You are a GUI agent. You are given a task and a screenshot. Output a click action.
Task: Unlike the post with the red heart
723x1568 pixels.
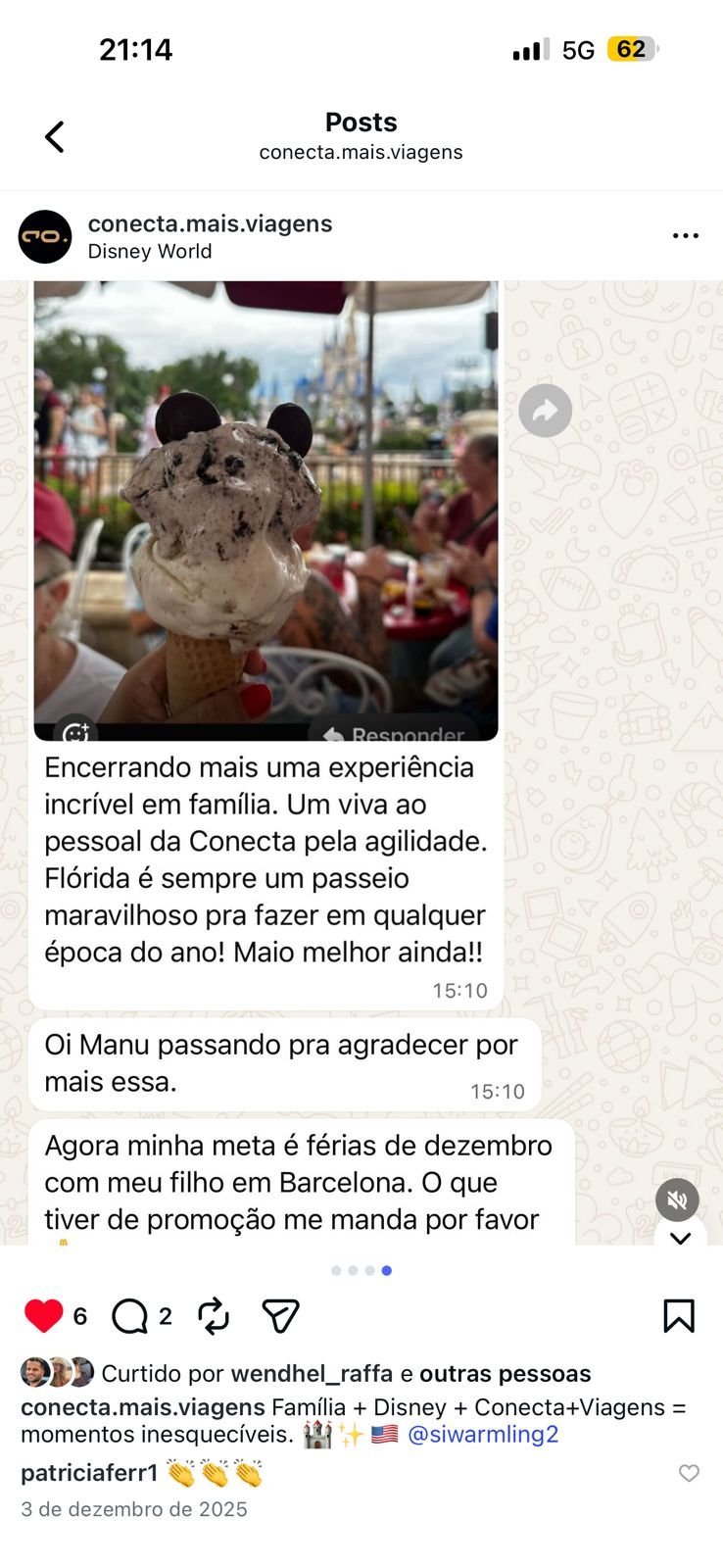point(43,1315)
